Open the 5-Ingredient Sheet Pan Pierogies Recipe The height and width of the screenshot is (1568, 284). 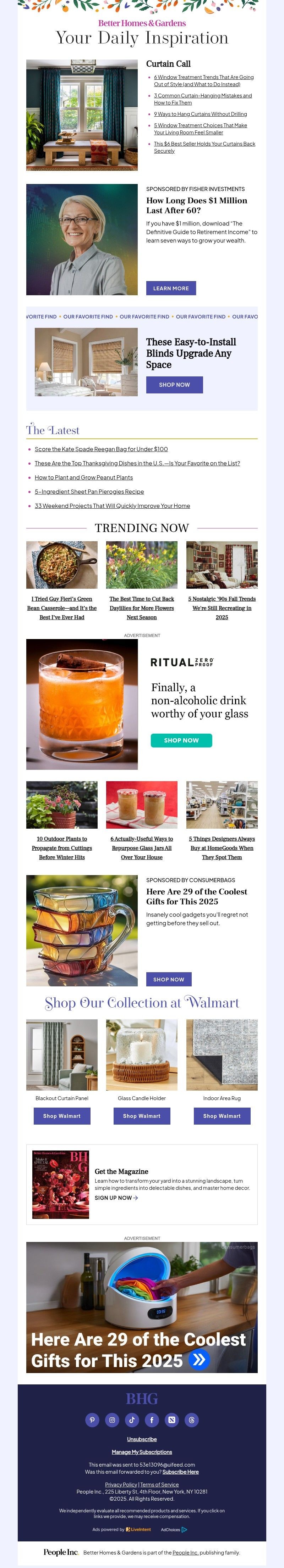pos(89,492)
